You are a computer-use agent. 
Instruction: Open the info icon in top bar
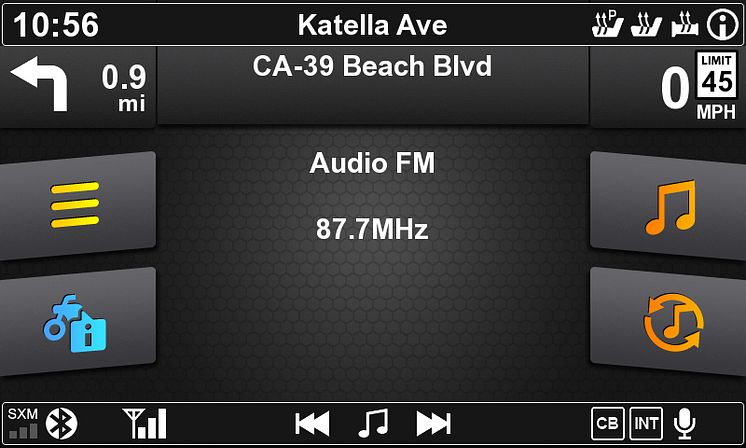coord(722,25)
